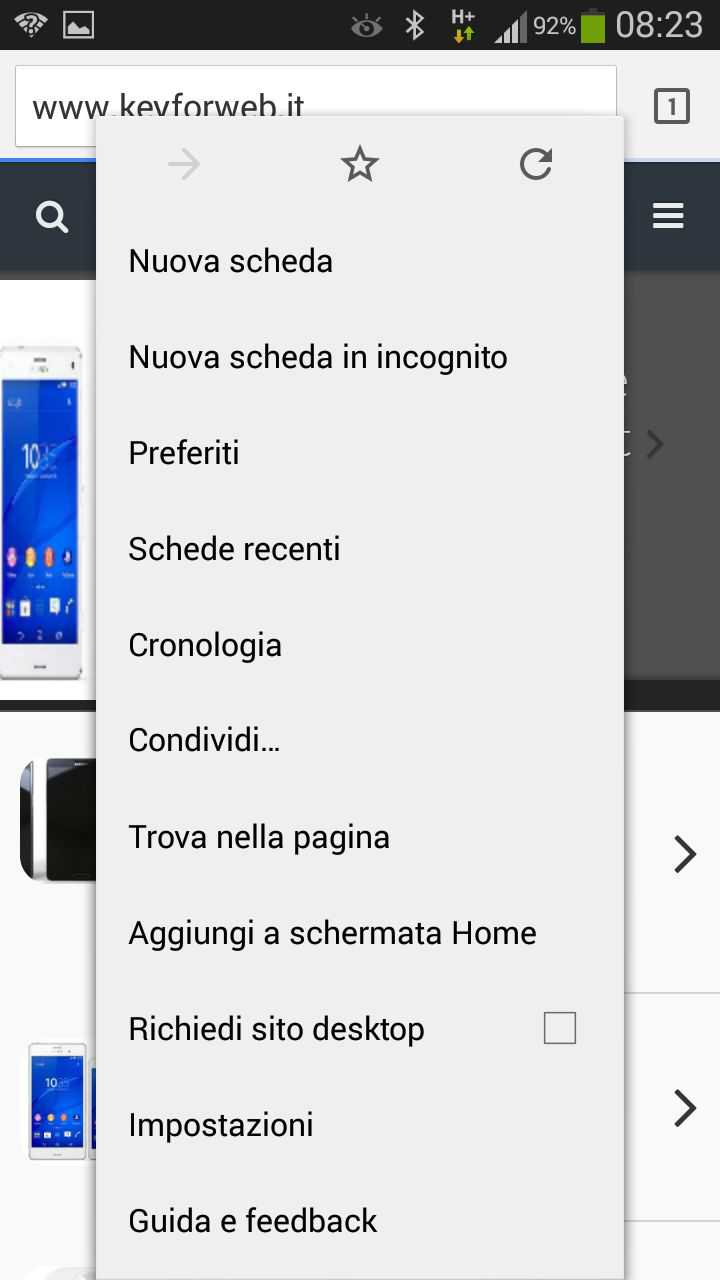
Task: Open Impostazioni
Action: tap(221, 1125)
